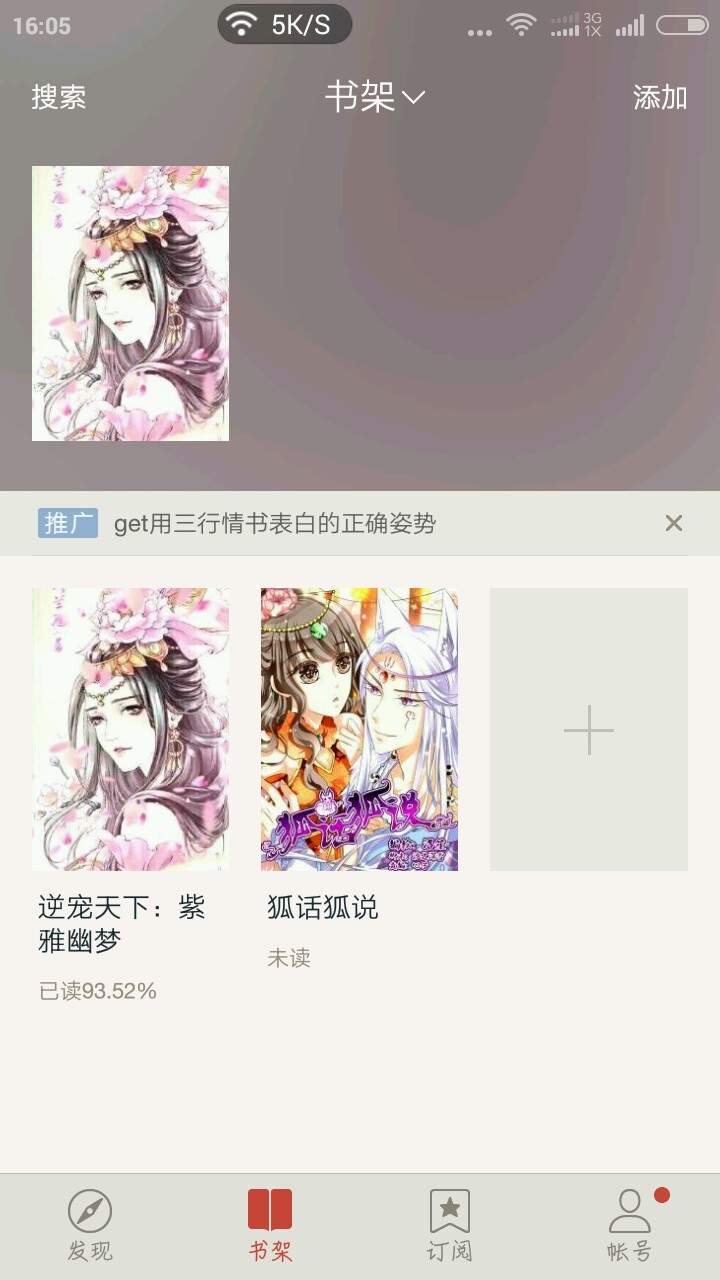Go to the 订阅 tab

[x=450, y=1226]
